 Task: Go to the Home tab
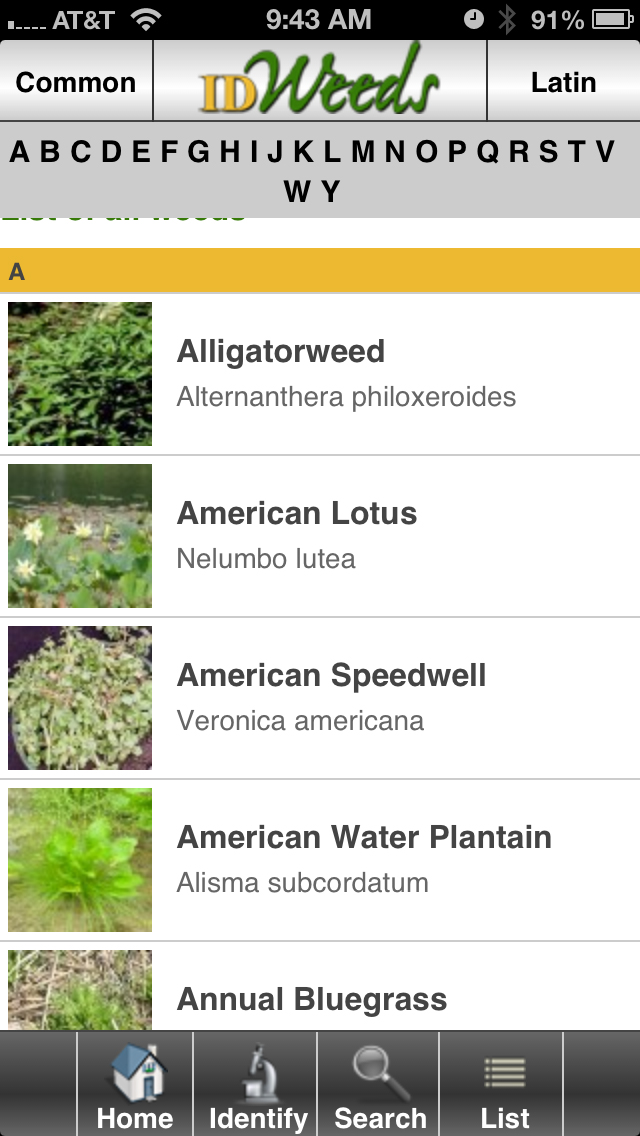point(135,1085)
